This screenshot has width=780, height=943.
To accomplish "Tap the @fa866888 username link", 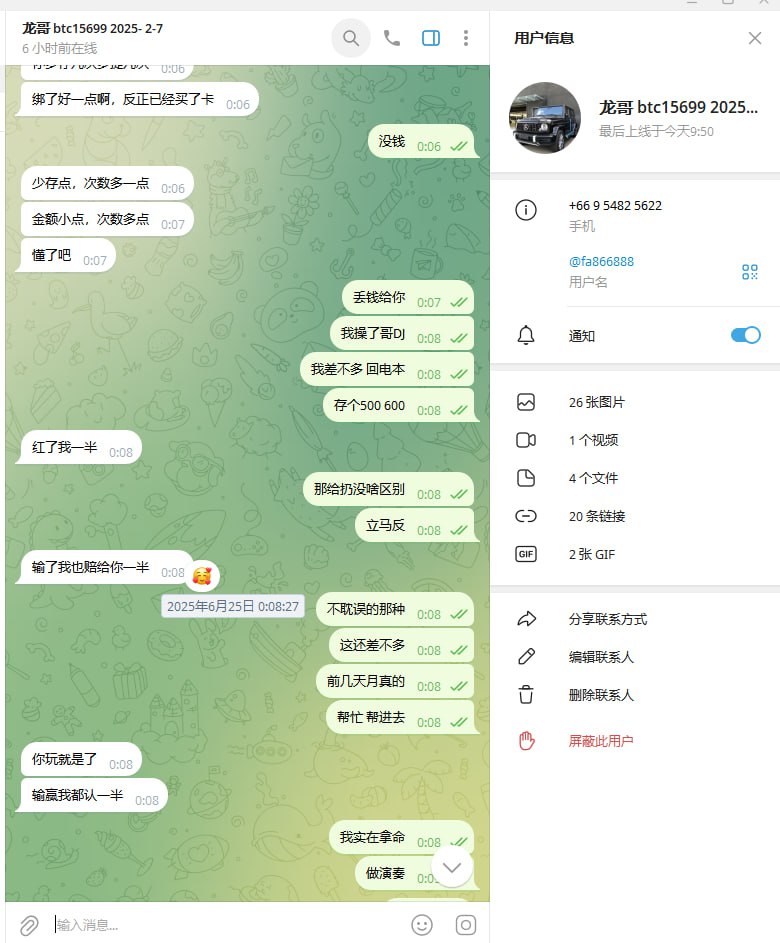I will tap(601, 262).
